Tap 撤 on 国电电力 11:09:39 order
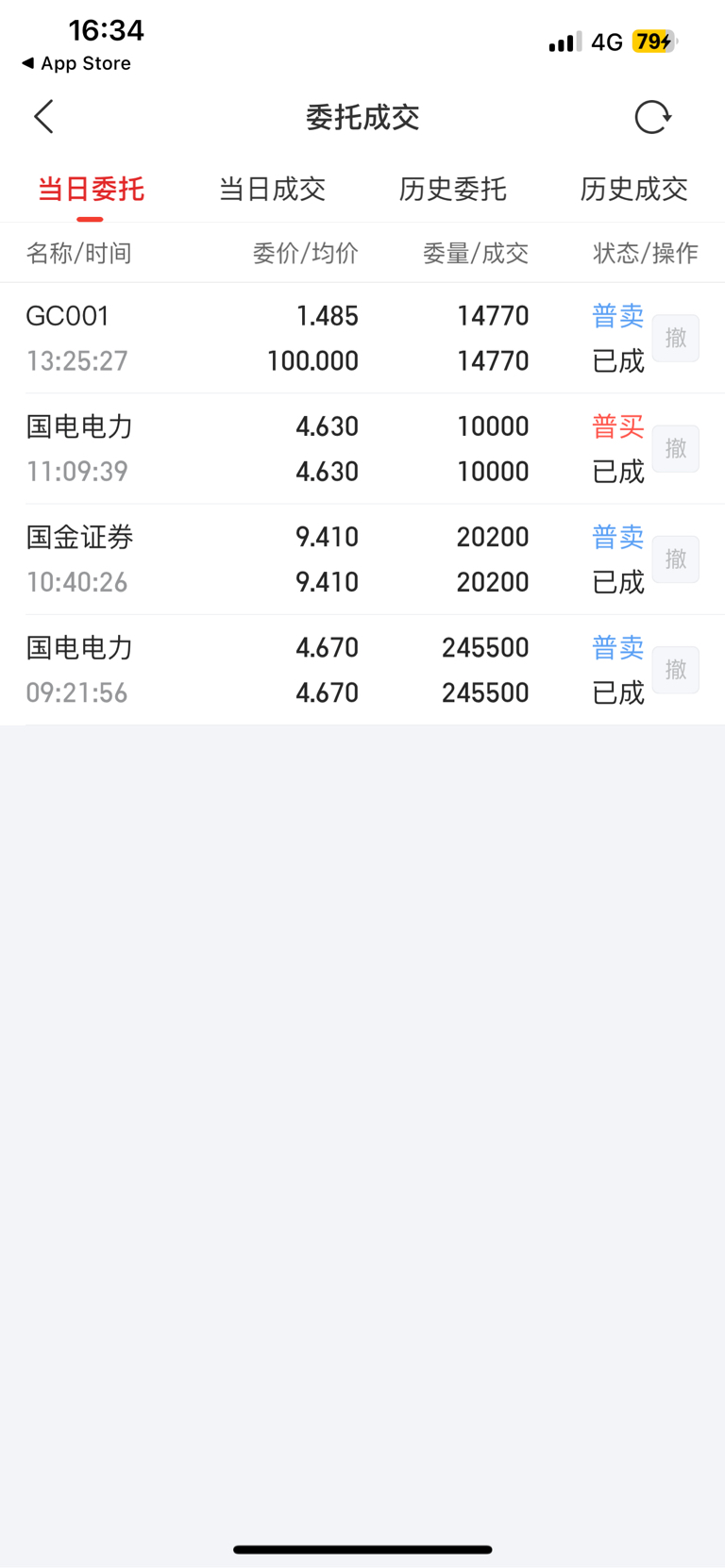The image size is (725, 1568). [x=676, y=449]
